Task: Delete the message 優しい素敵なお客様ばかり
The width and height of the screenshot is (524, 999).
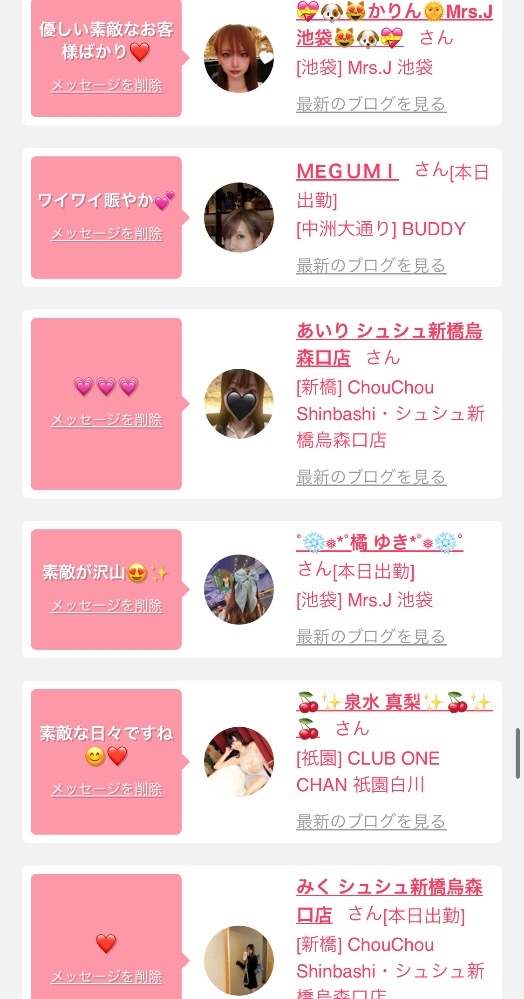Action: tap(106, 85)
